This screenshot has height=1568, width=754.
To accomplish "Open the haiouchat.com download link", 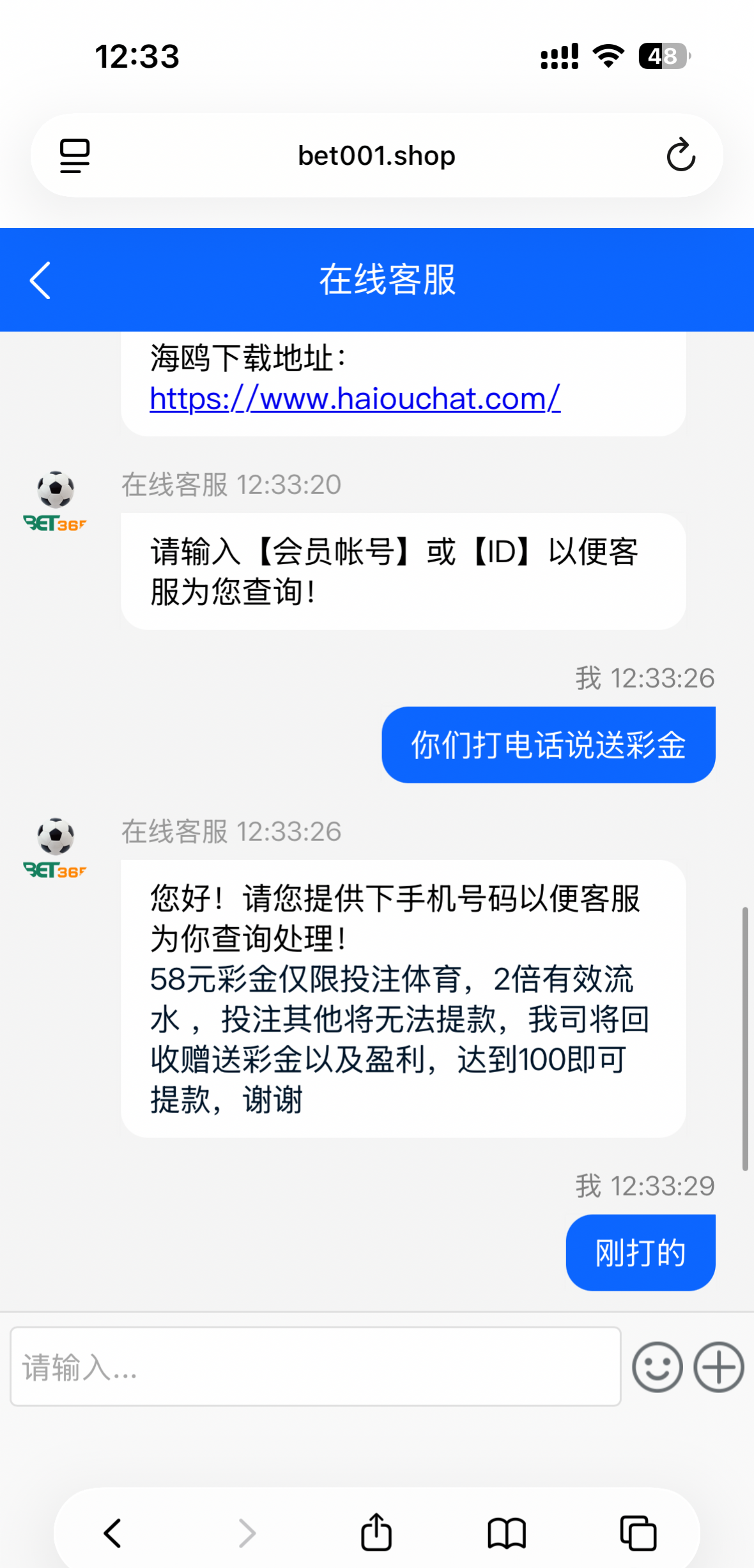I will [x=355, y=399].
